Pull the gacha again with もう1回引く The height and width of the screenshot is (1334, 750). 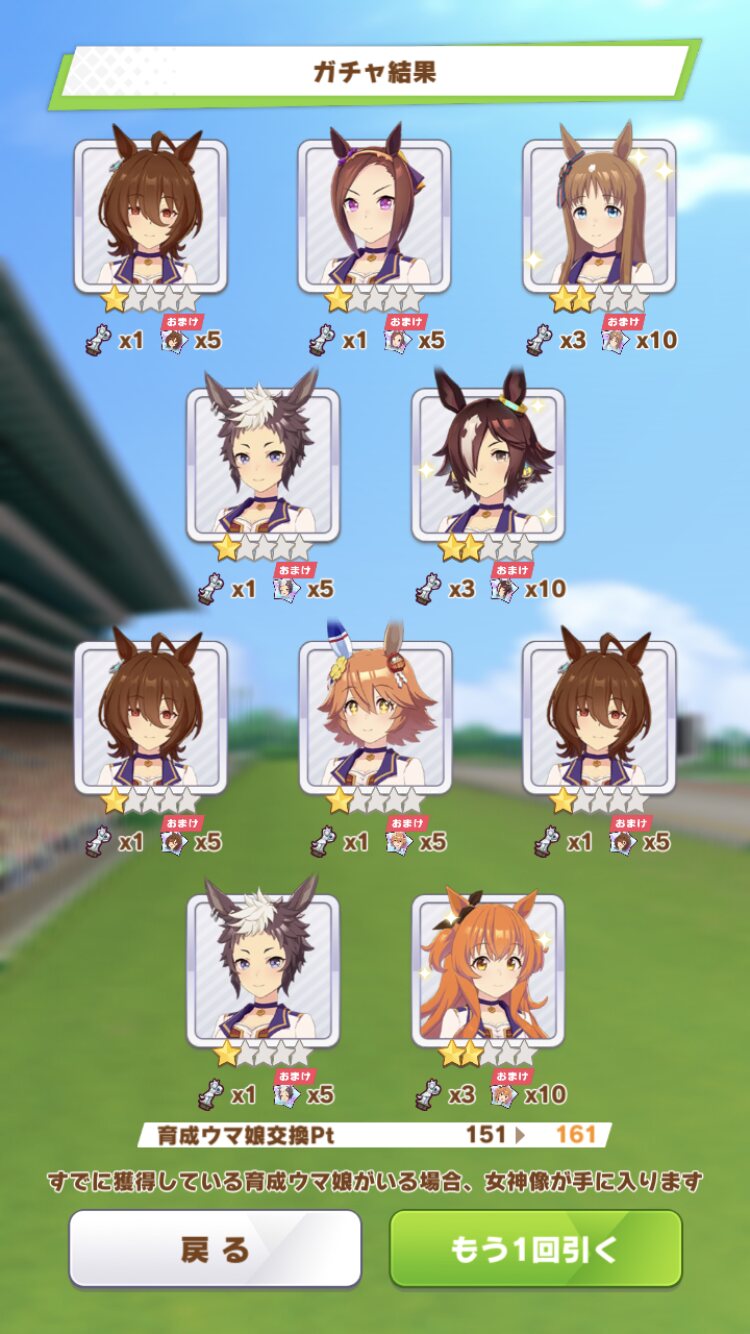[x=535, y=1248]
